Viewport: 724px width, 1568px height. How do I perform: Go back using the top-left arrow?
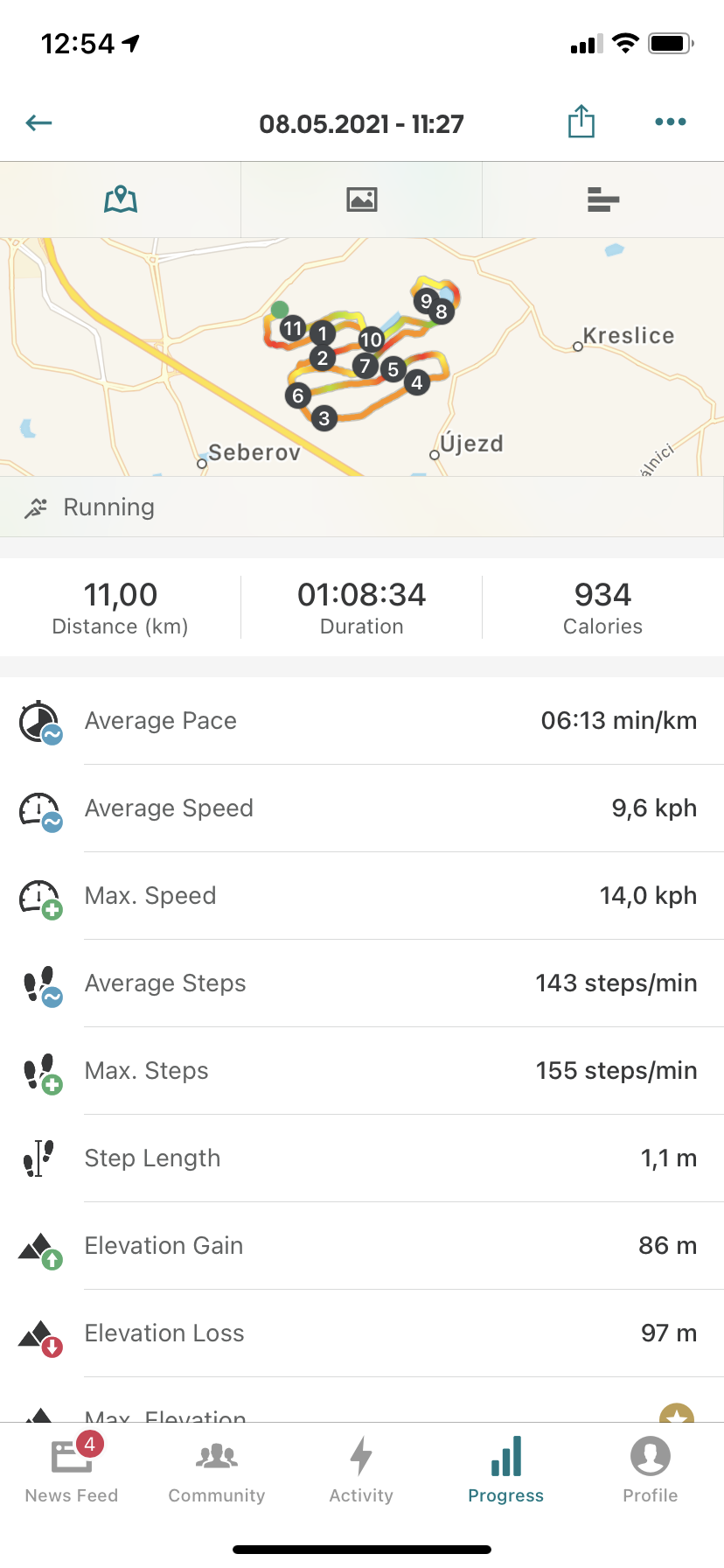(39, 123)
